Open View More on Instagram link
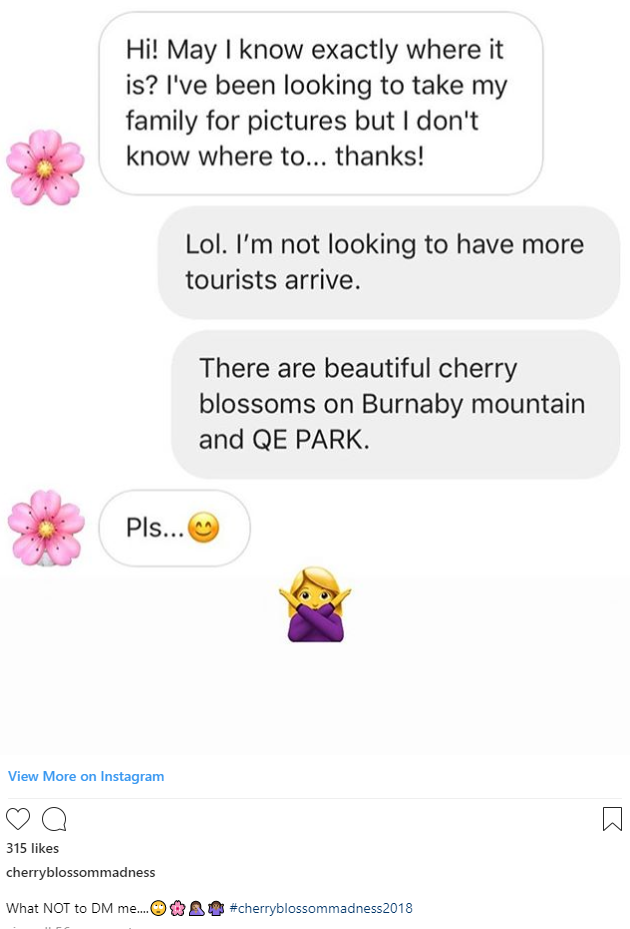This screenshot has height=929, width=630. point(86,776)
